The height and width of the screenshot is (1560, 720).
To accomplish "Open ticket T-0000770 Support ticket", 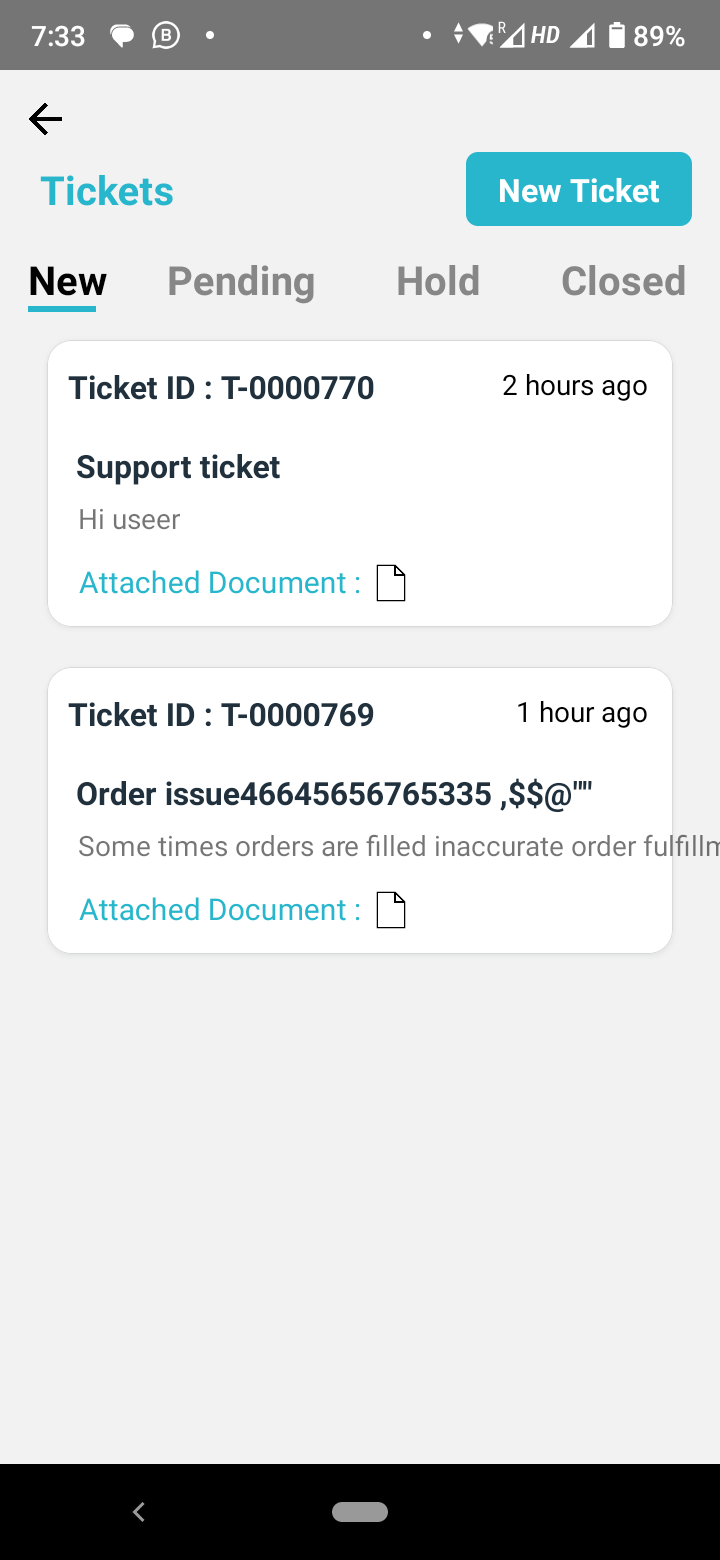I will pos(360,484).
